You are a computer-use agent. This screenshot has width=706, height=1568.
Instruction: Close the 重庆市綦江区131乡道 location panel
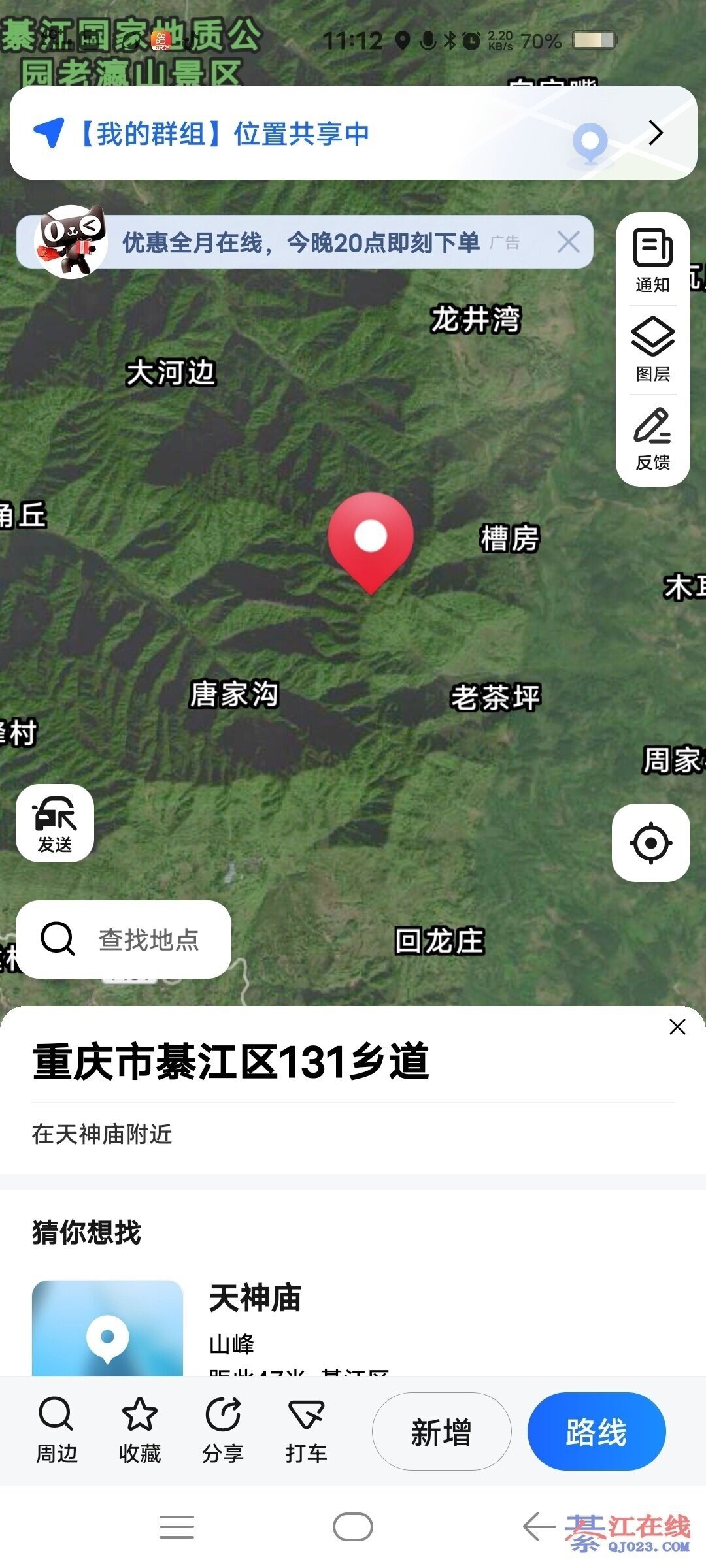click(x=677, y=1027)
